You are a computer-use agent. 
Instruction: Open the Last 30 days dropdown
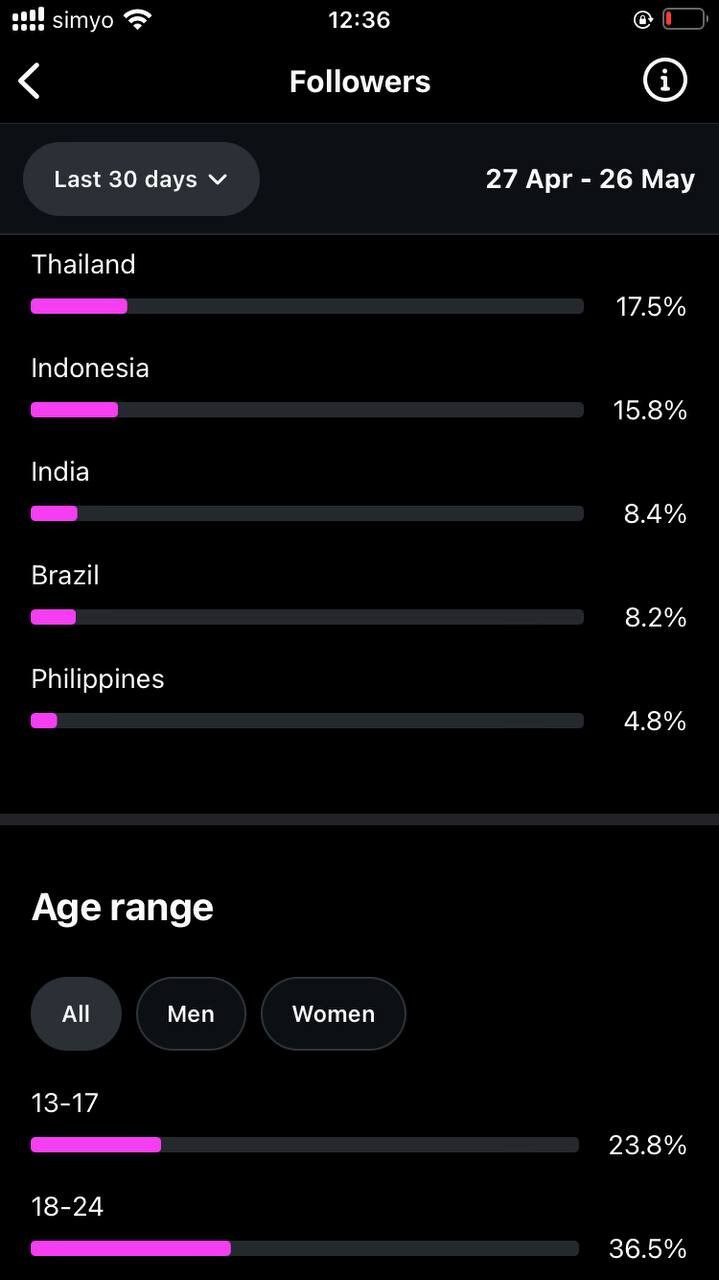141,179
